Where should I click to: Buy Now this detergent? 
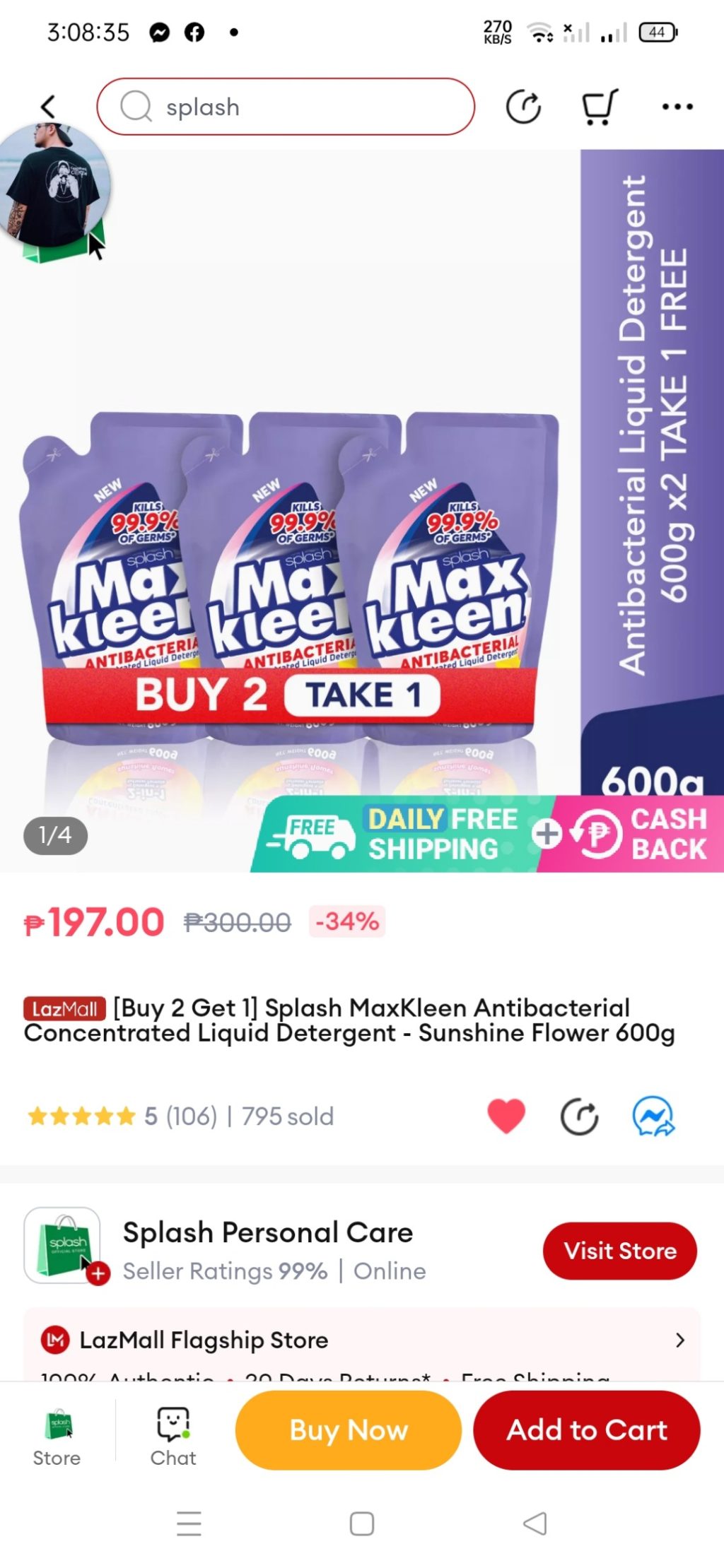click(349, 1430)
